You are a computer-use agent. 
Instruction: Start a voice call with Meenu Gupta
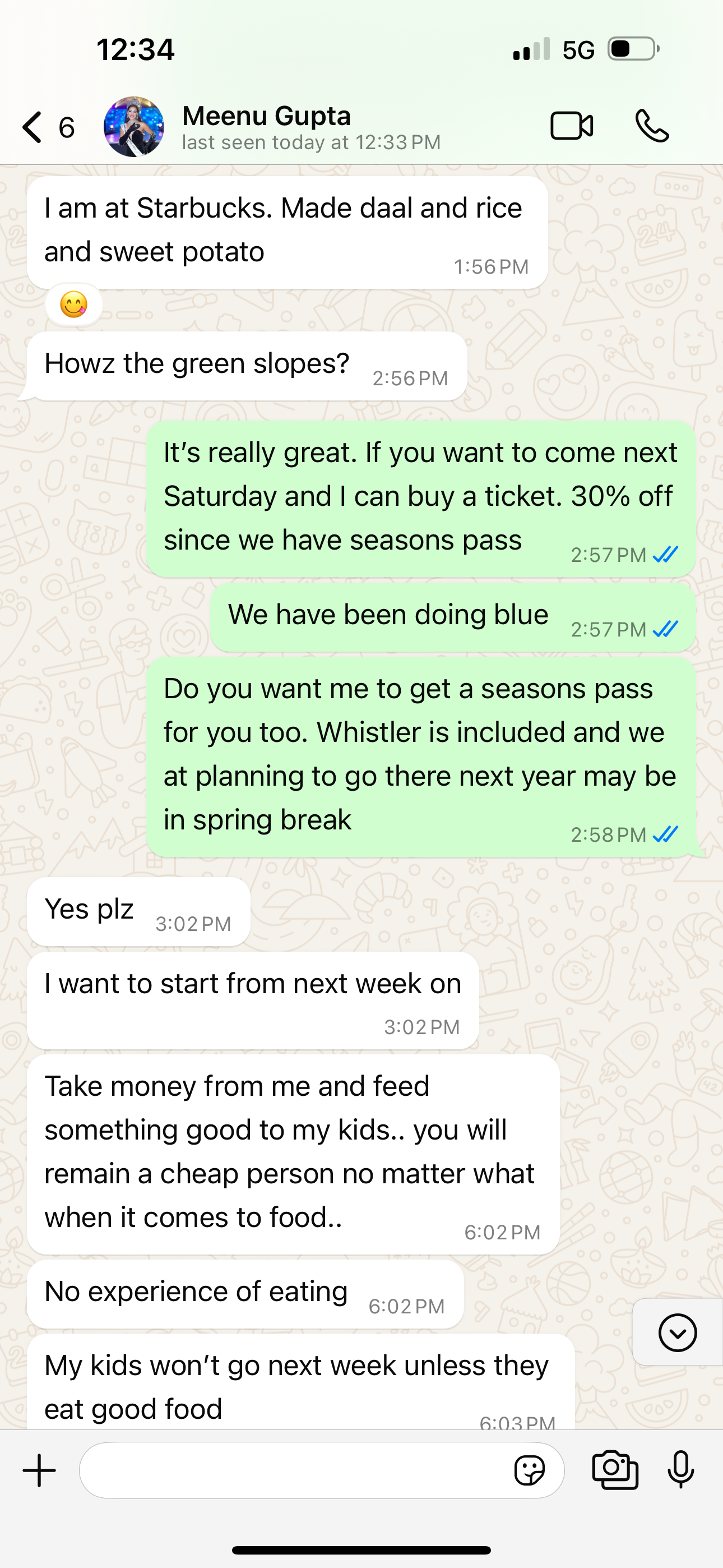652,127
